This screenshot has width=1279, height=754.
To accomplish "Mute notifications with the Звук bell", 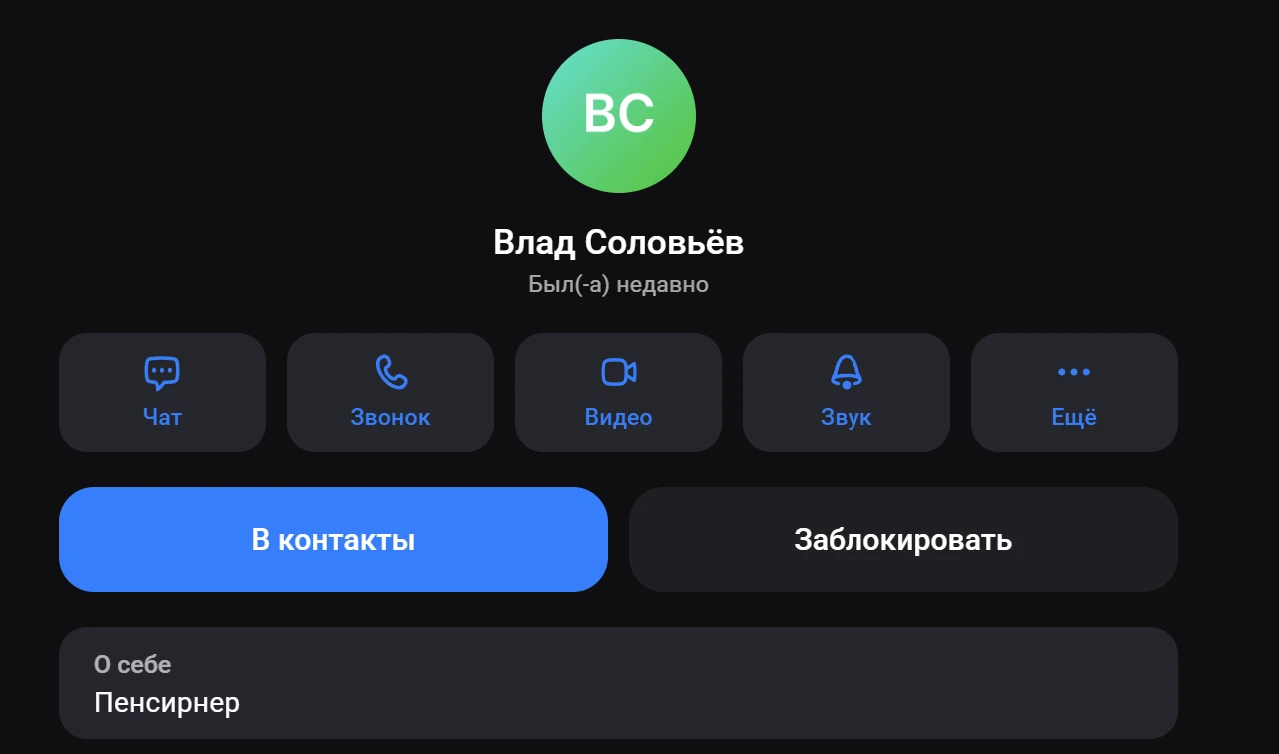I will pos(846,392).
